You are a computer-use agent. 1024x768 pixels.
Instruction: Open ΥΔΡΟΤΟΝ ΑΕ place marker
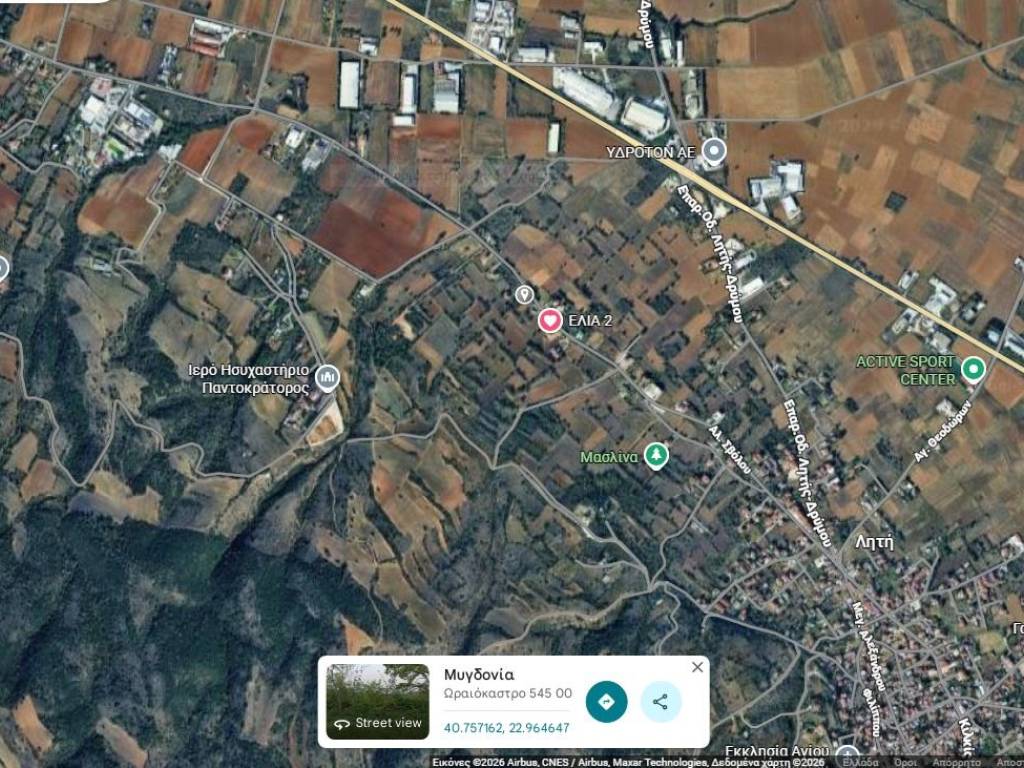713,152
